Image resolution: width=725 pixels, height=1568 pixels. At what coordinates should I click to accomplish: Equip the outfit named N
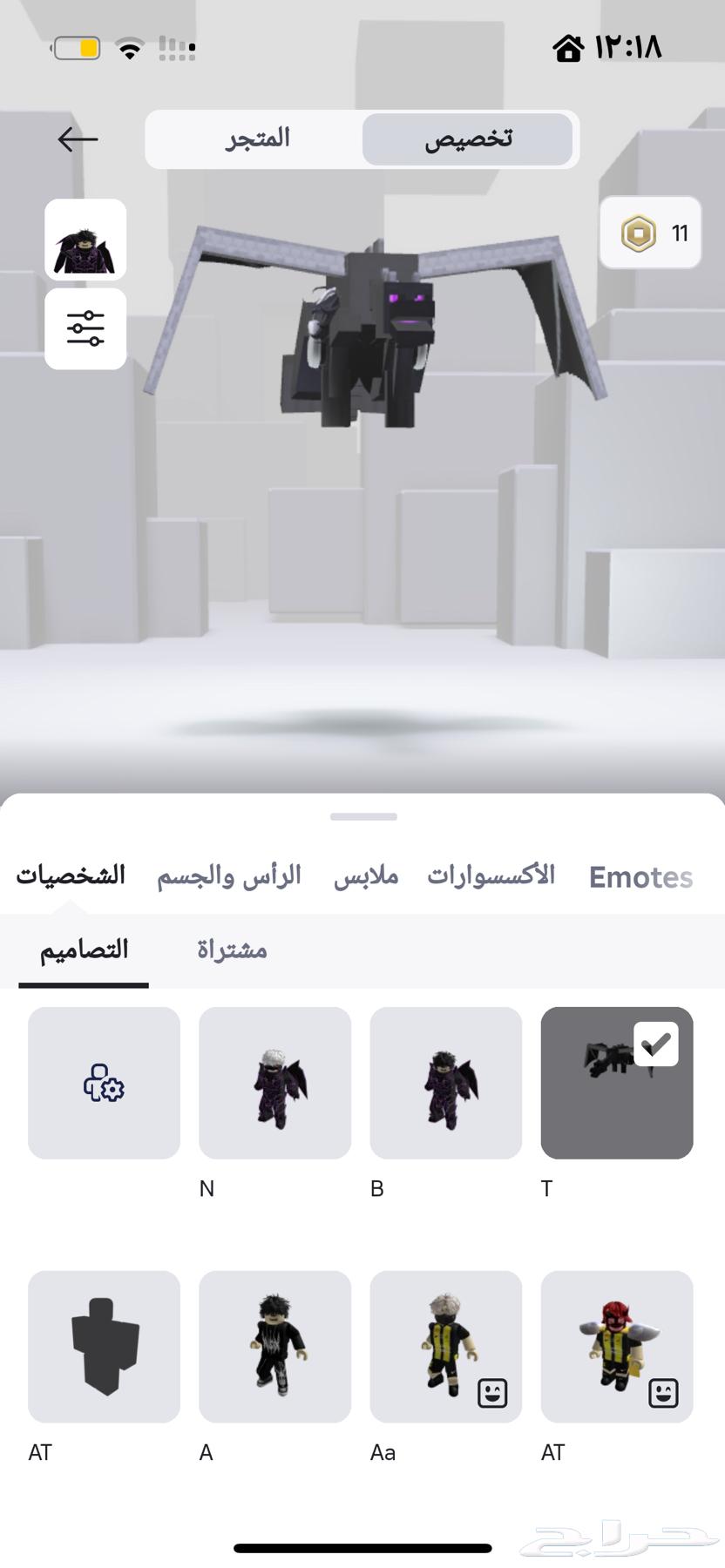(x=274, y=1083)
